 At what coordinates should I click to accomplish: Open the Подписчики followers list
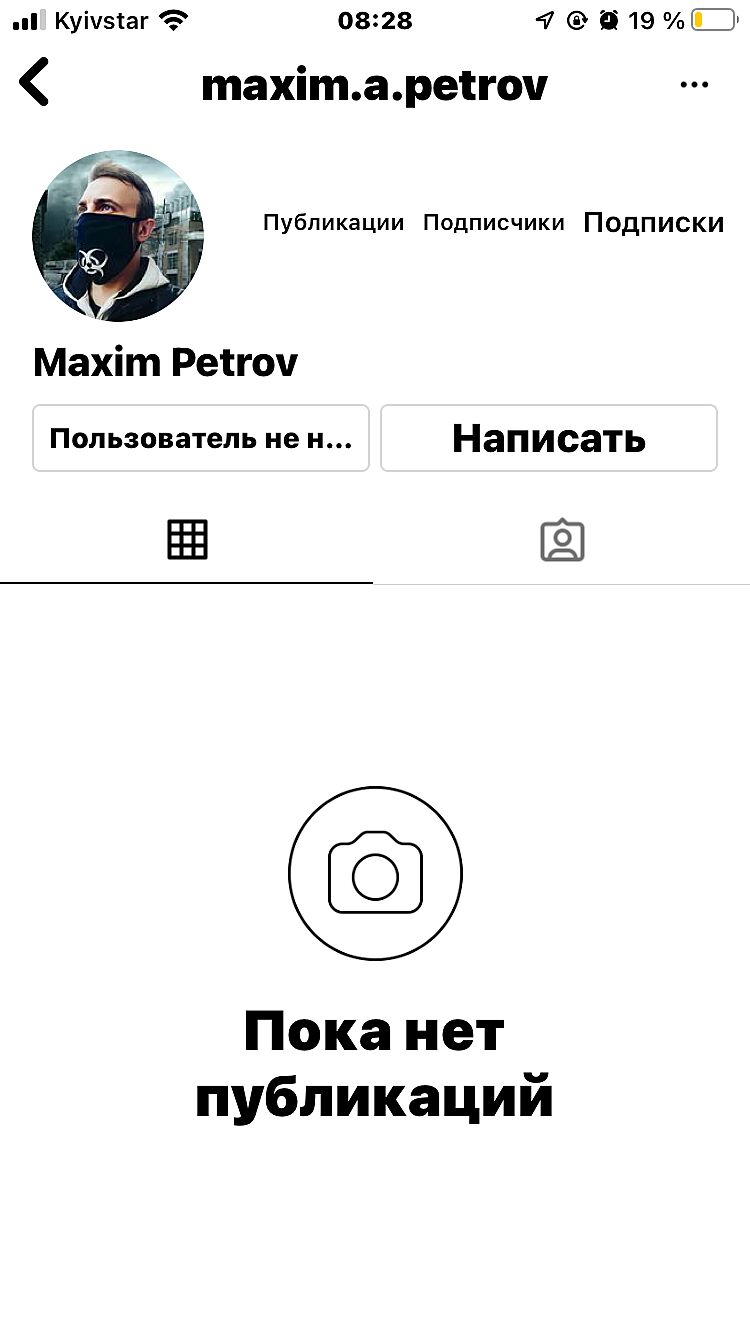tap(493, 222)
